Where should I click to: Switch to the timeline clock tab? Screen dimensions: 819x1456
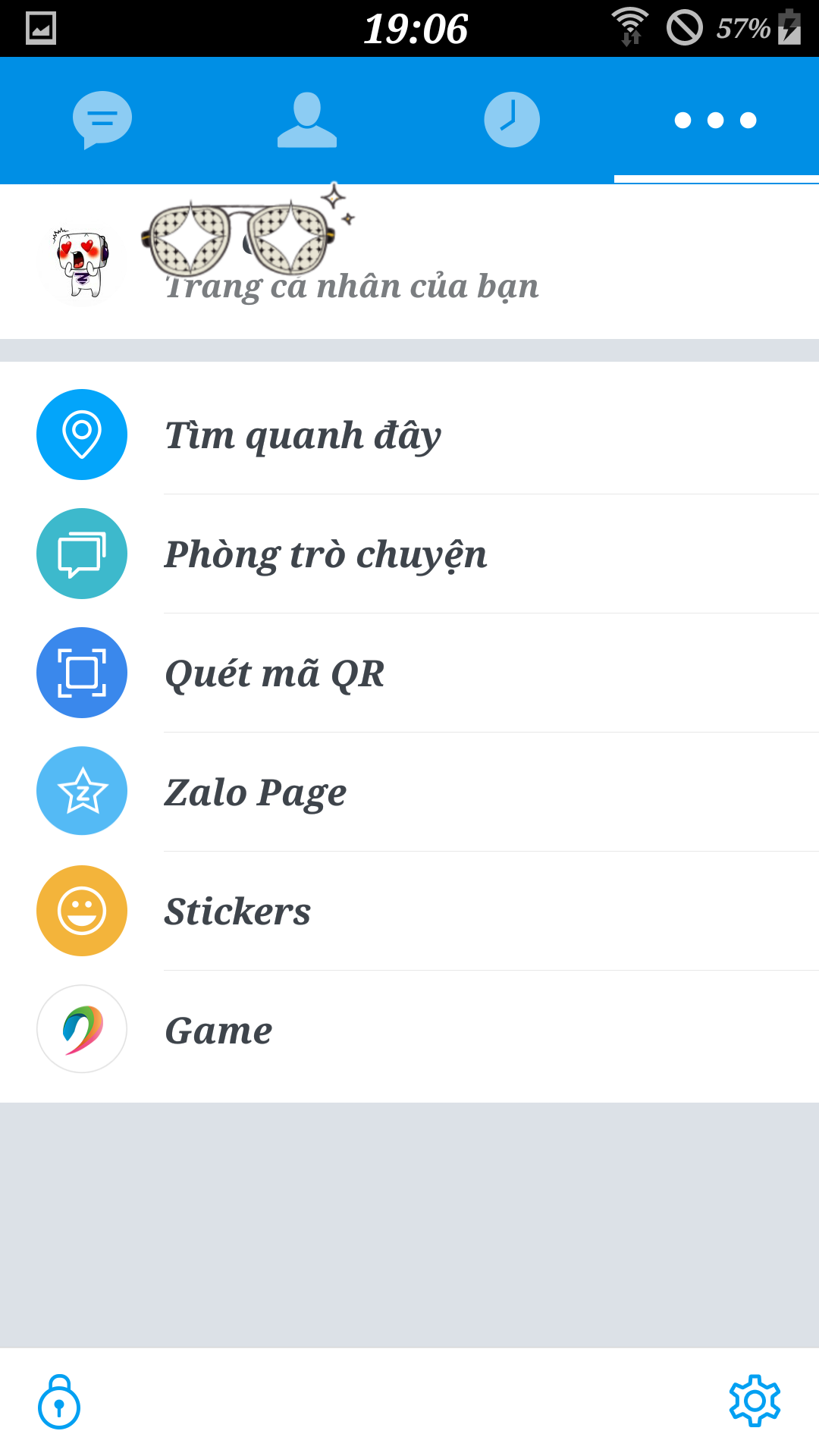pyautogui.click(x=512, y=120)
